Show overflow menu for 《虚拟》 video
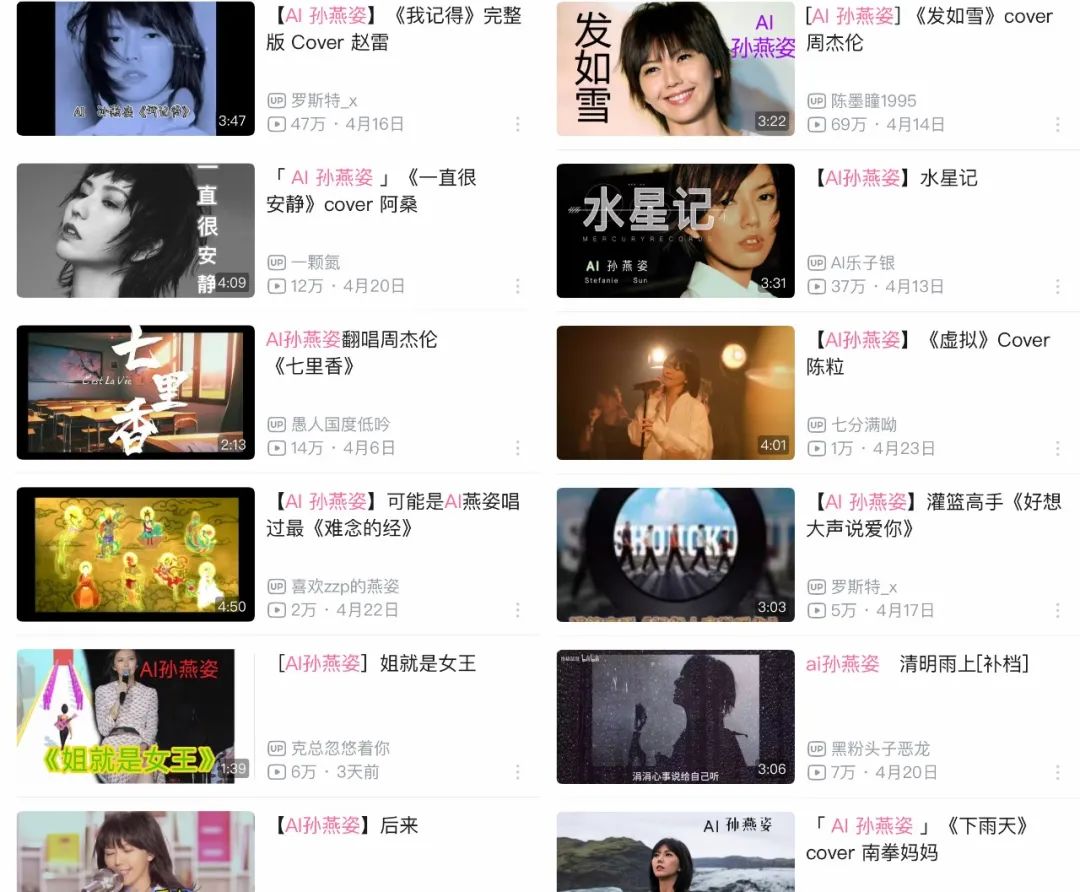Image resolution: width=1080 pixels, height=892 pixels. (1058, 448)
